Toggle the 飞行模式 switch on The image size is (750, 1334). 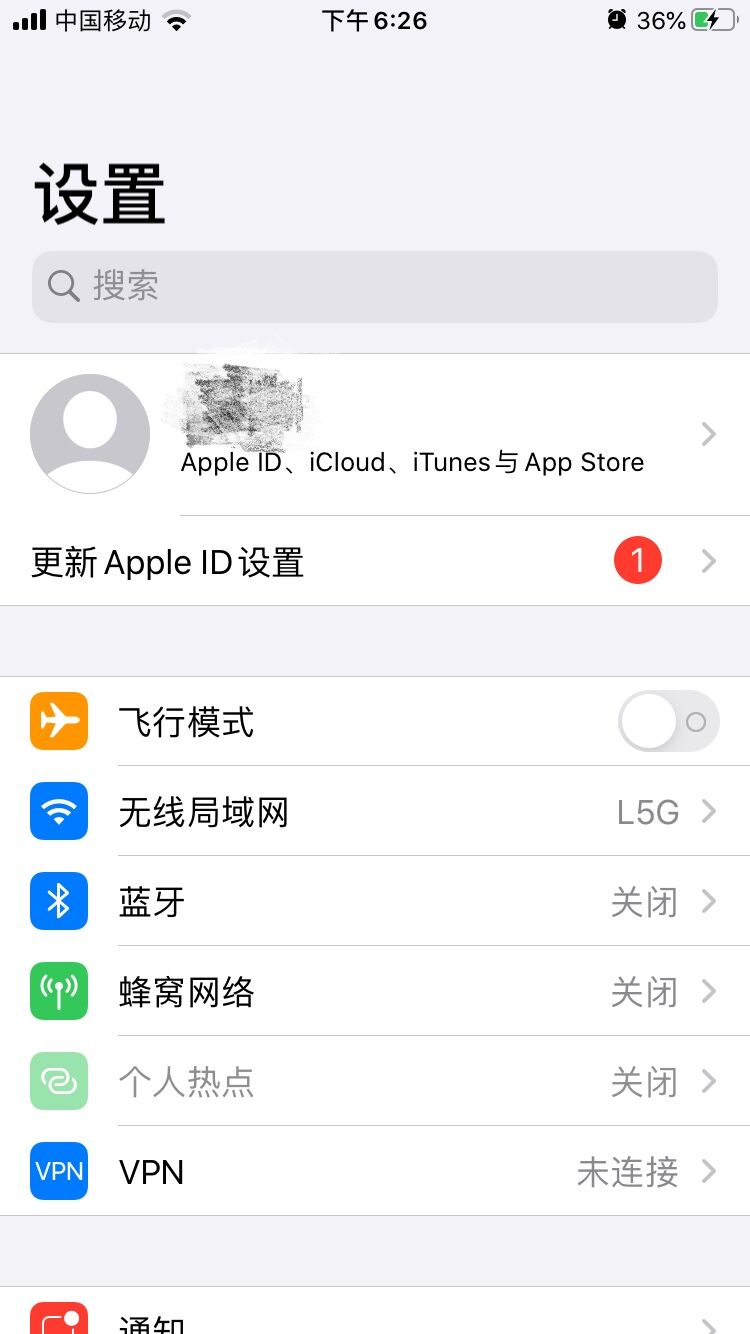click(x=668, y=721)
